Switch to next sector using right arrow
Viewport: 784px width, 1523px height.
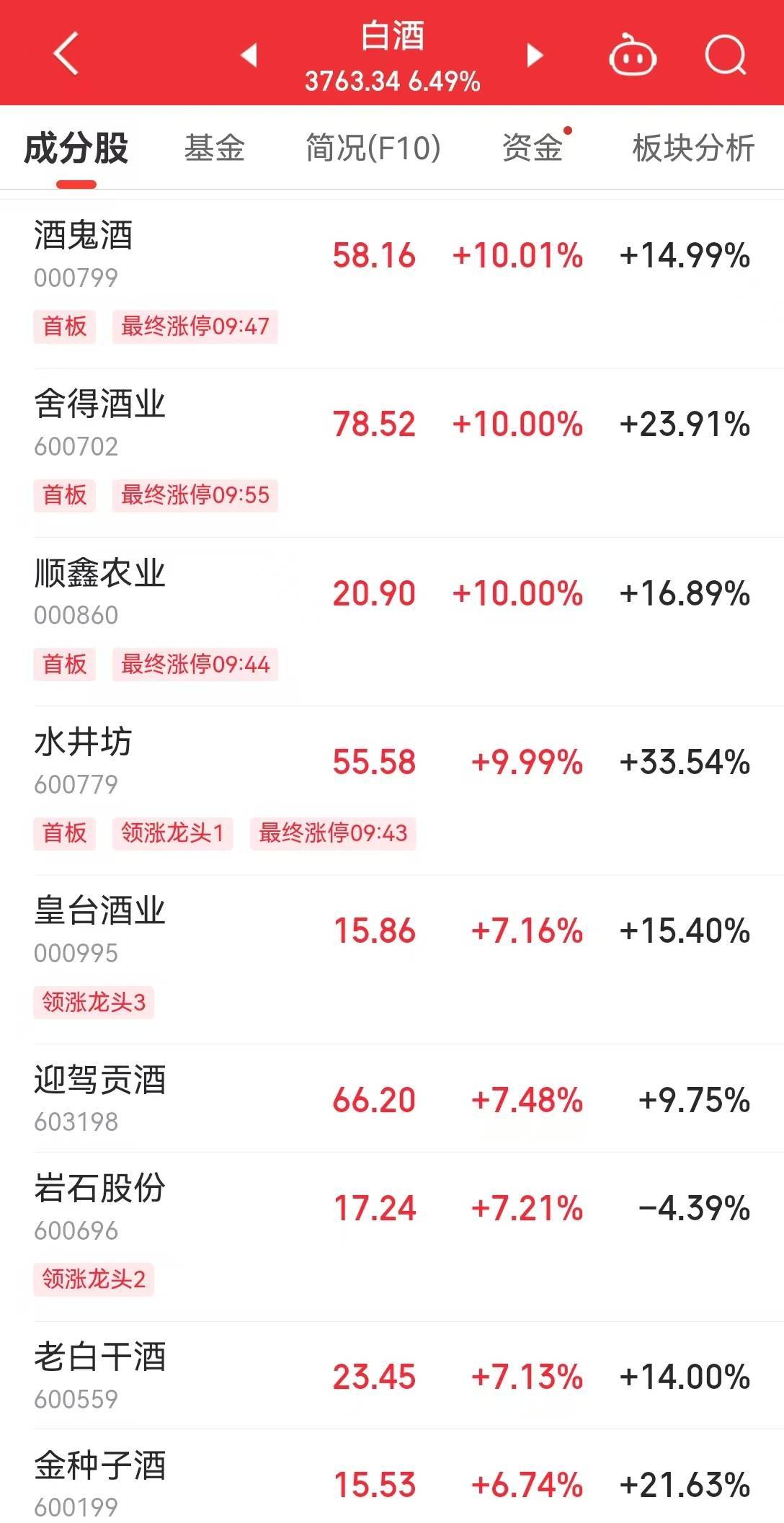click(x=533, y=55)
